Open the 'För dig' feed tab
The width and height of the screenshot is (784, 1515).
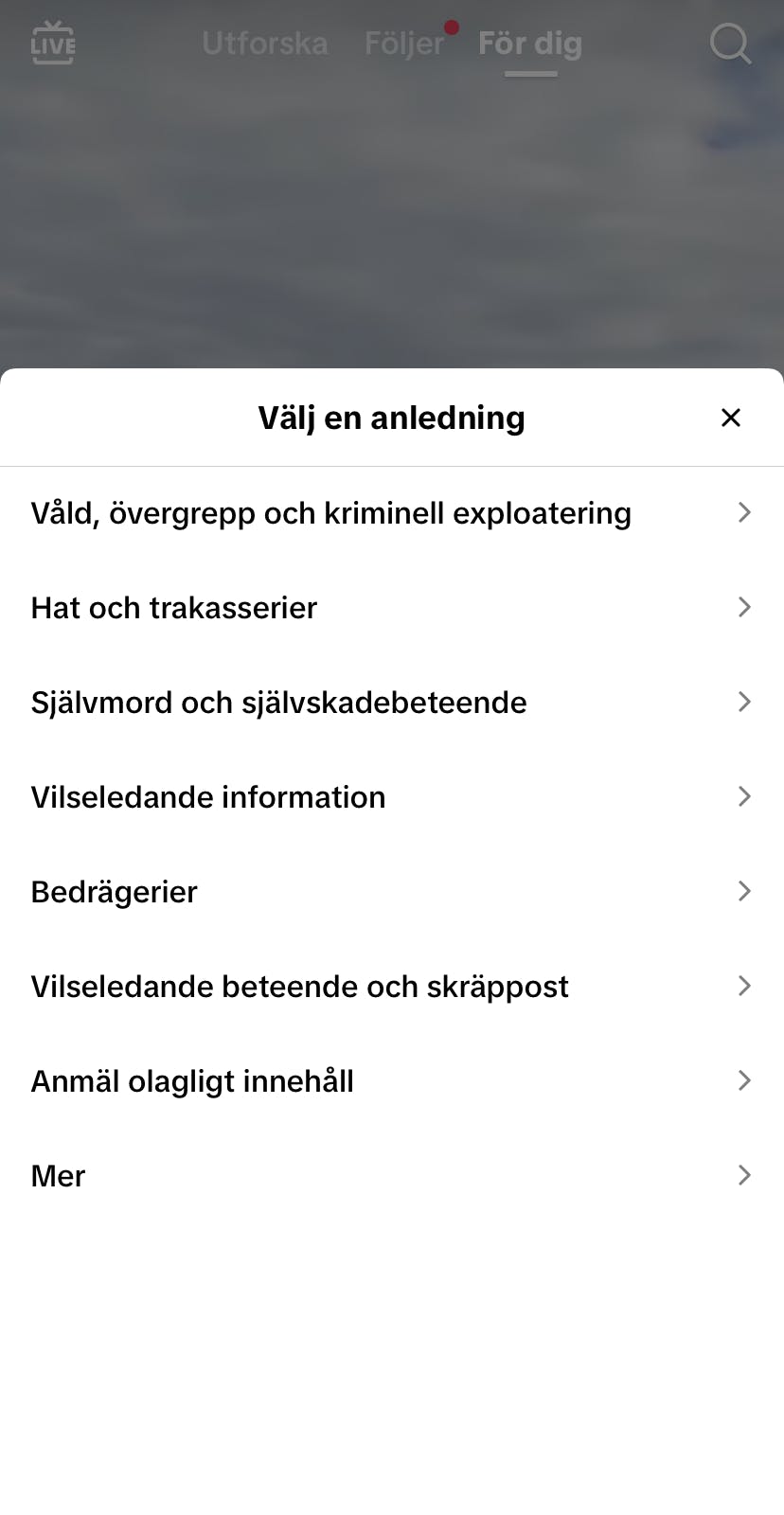[529, 44]
